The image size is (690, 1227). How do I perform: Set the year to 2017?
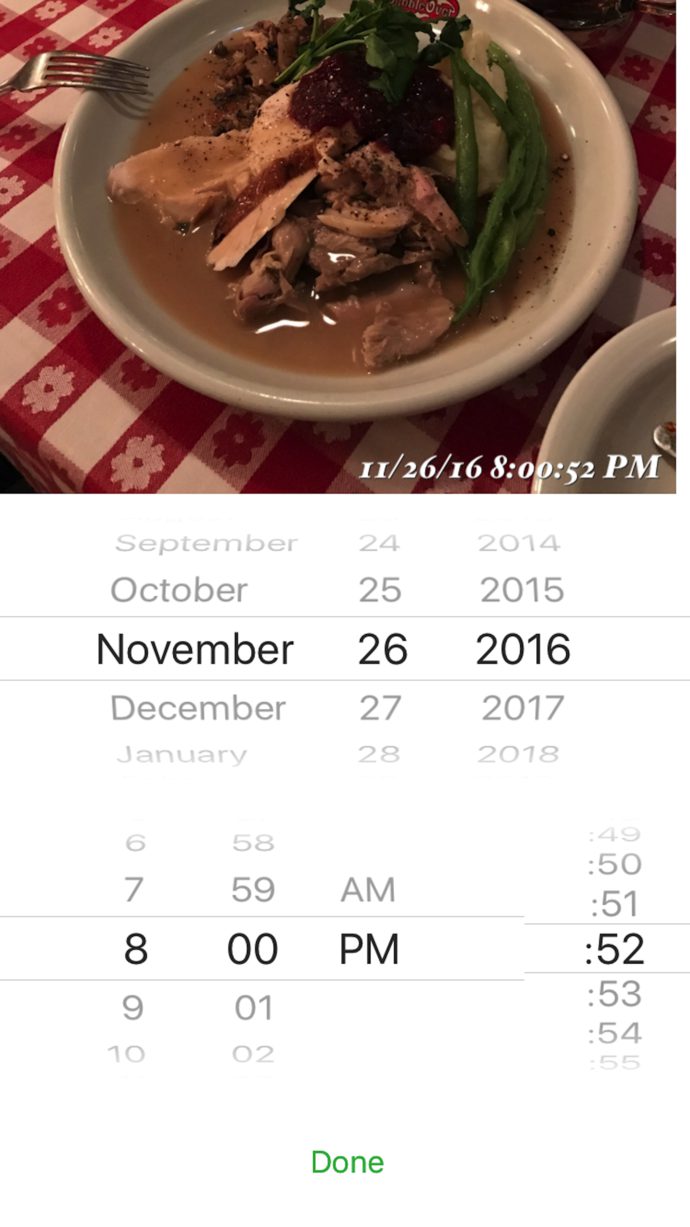(x=522, y=708)
